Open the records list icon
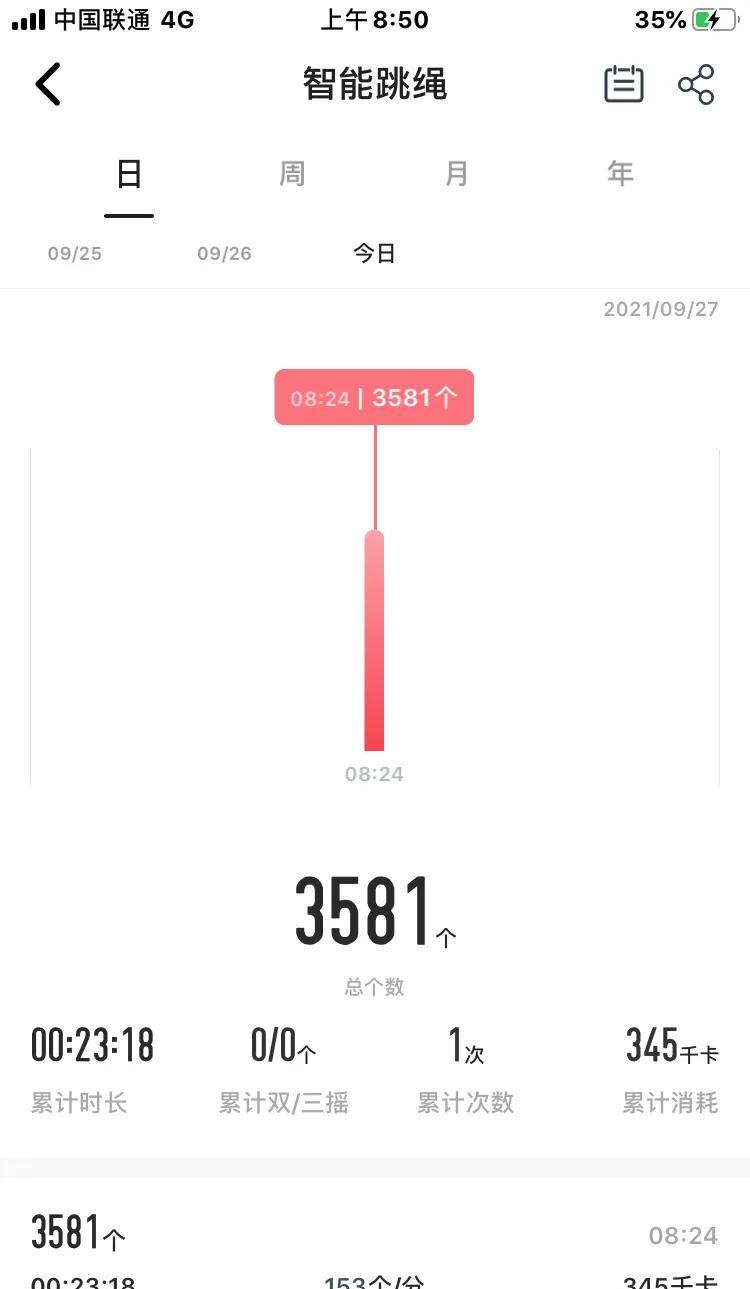Image resolution: width=750 pixels, height=1289 pixels. click(x=624, y=84)
